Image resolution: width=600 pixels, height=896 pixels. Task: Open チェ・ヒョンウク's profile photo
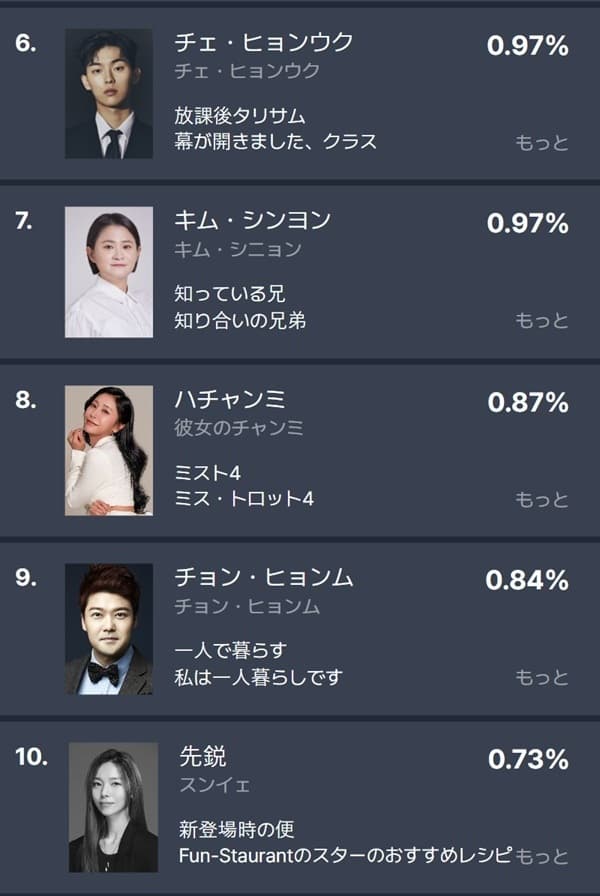(x=109, y=93)
